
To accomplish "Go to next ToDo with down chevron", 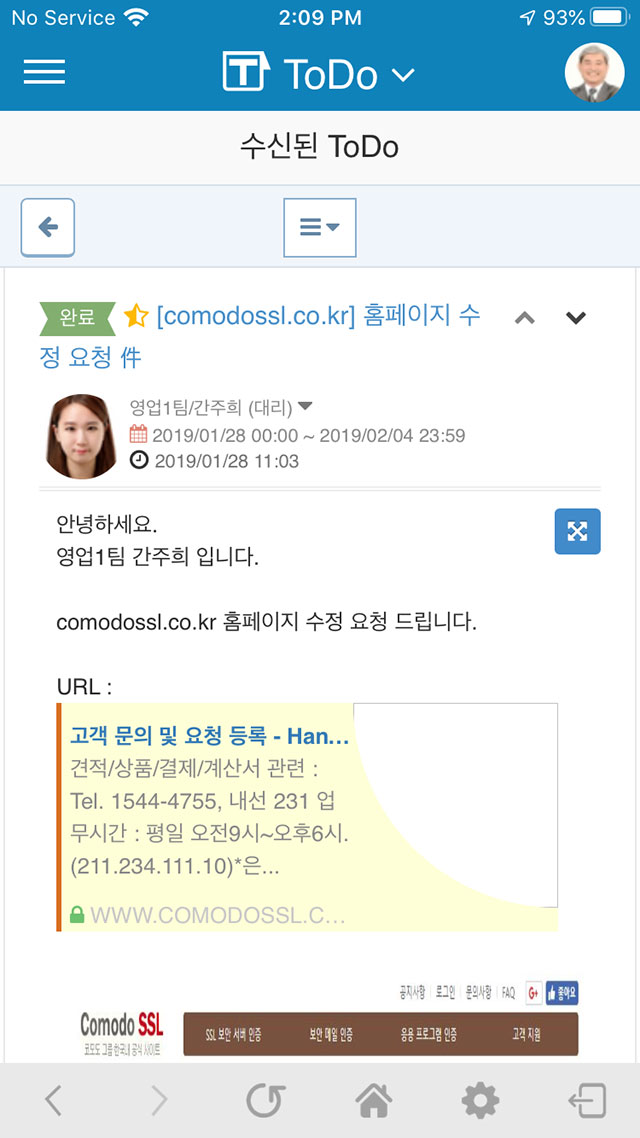I will click(x=575, y=318).
